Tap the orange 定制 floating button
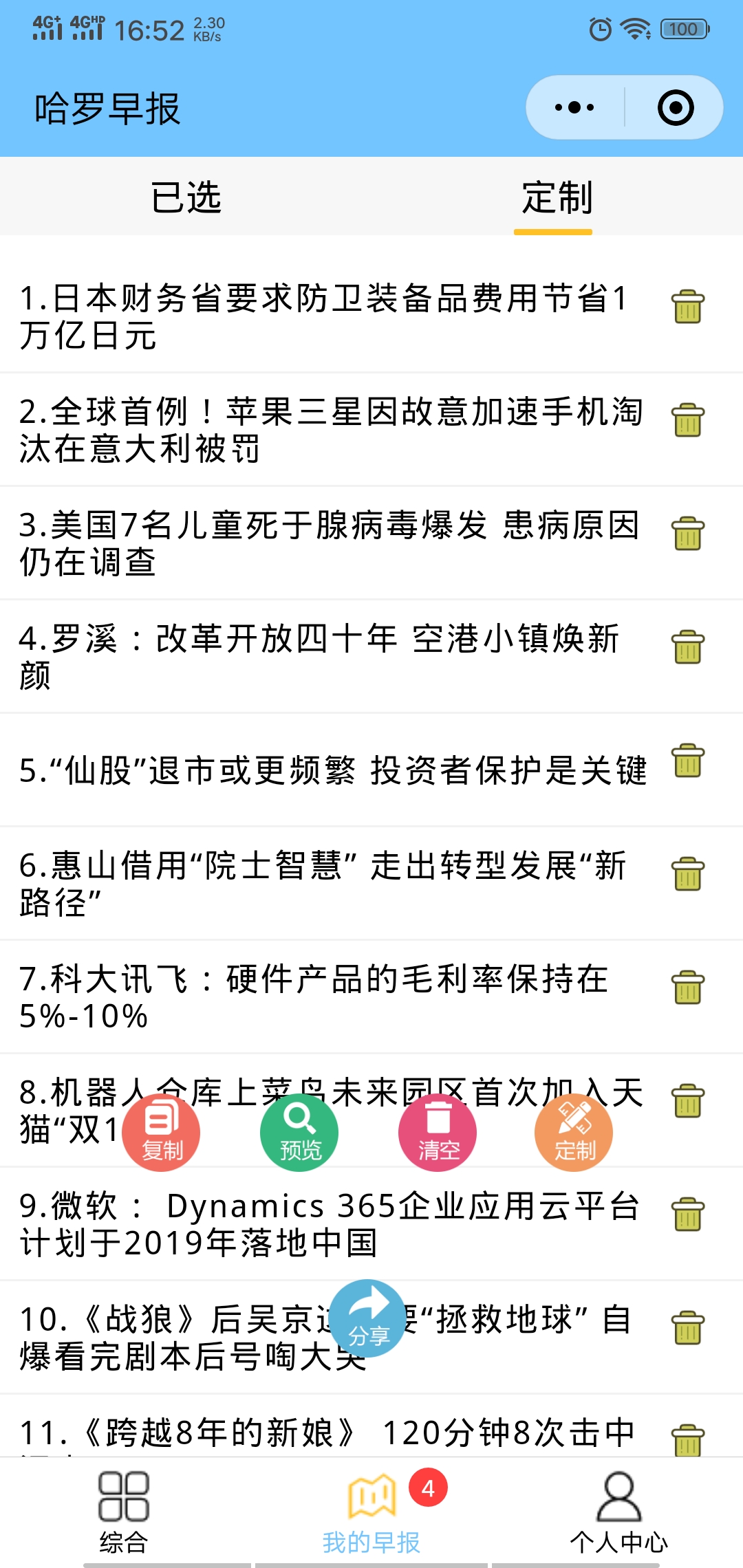The height and width of the screenshot is (1568, 743). tap(574, 1133)
